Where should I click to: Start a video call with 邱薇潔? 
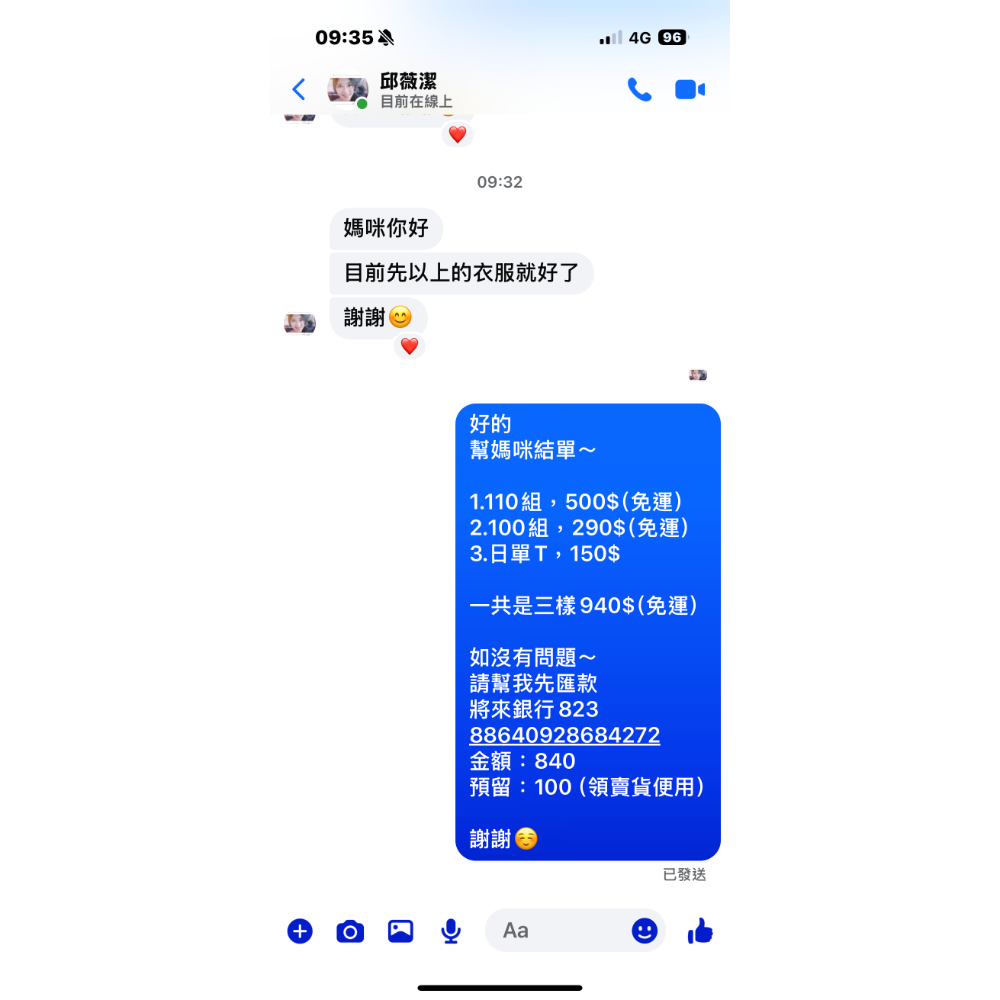tap(690, 90)
